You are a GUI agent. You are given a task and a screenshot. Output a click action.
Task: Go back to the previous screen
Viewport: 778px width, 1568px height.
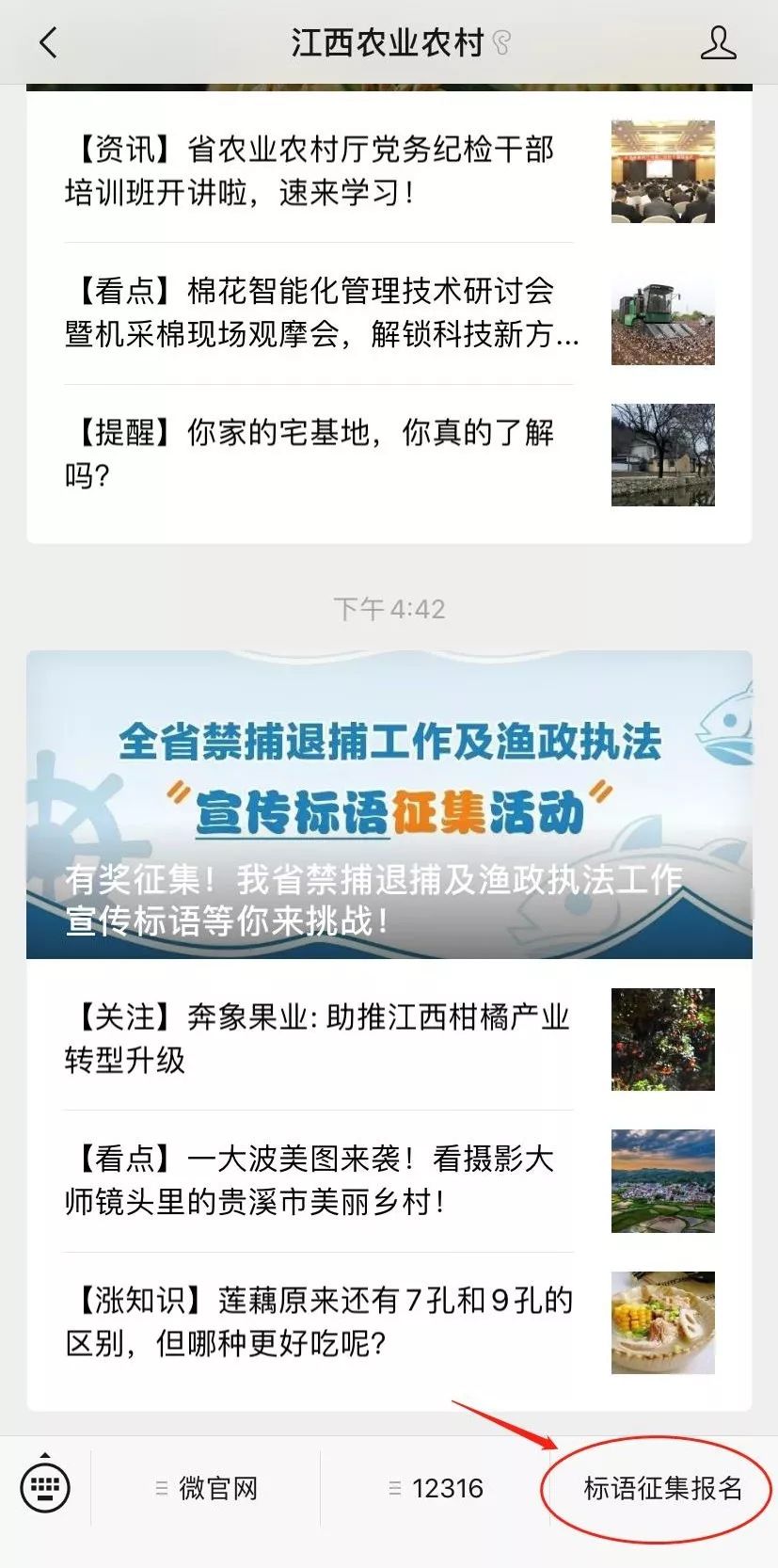tap(49, 42)
